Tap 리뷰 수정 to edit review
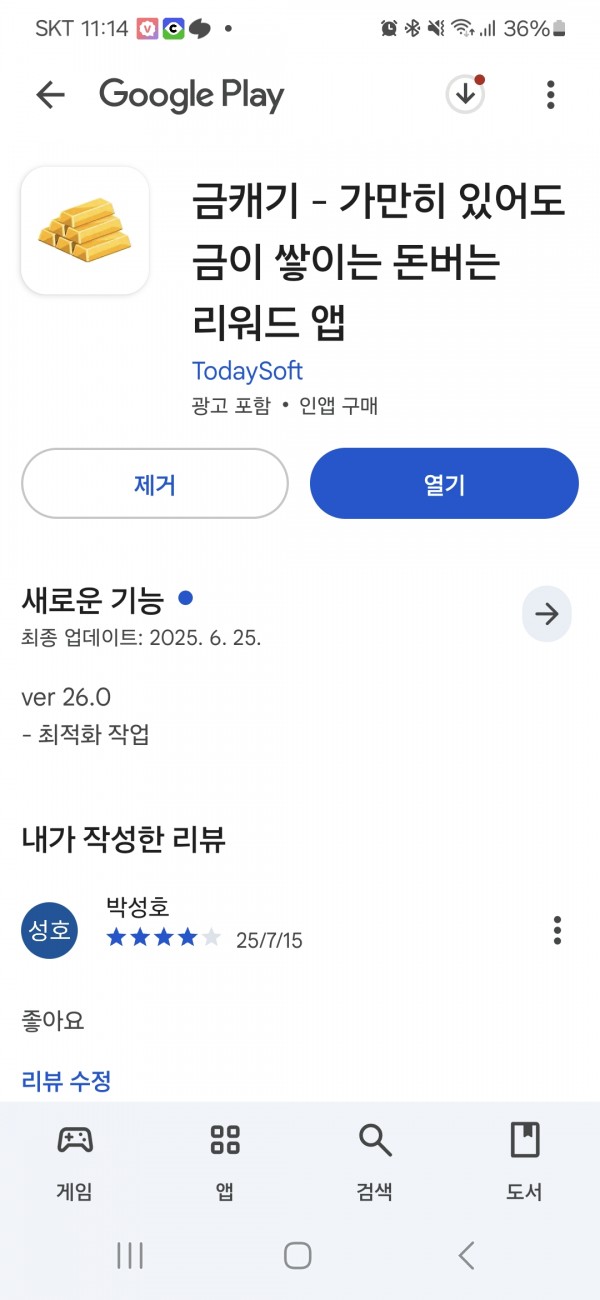Viewport: 600px width, 1300px height. tap(66, 1080)
